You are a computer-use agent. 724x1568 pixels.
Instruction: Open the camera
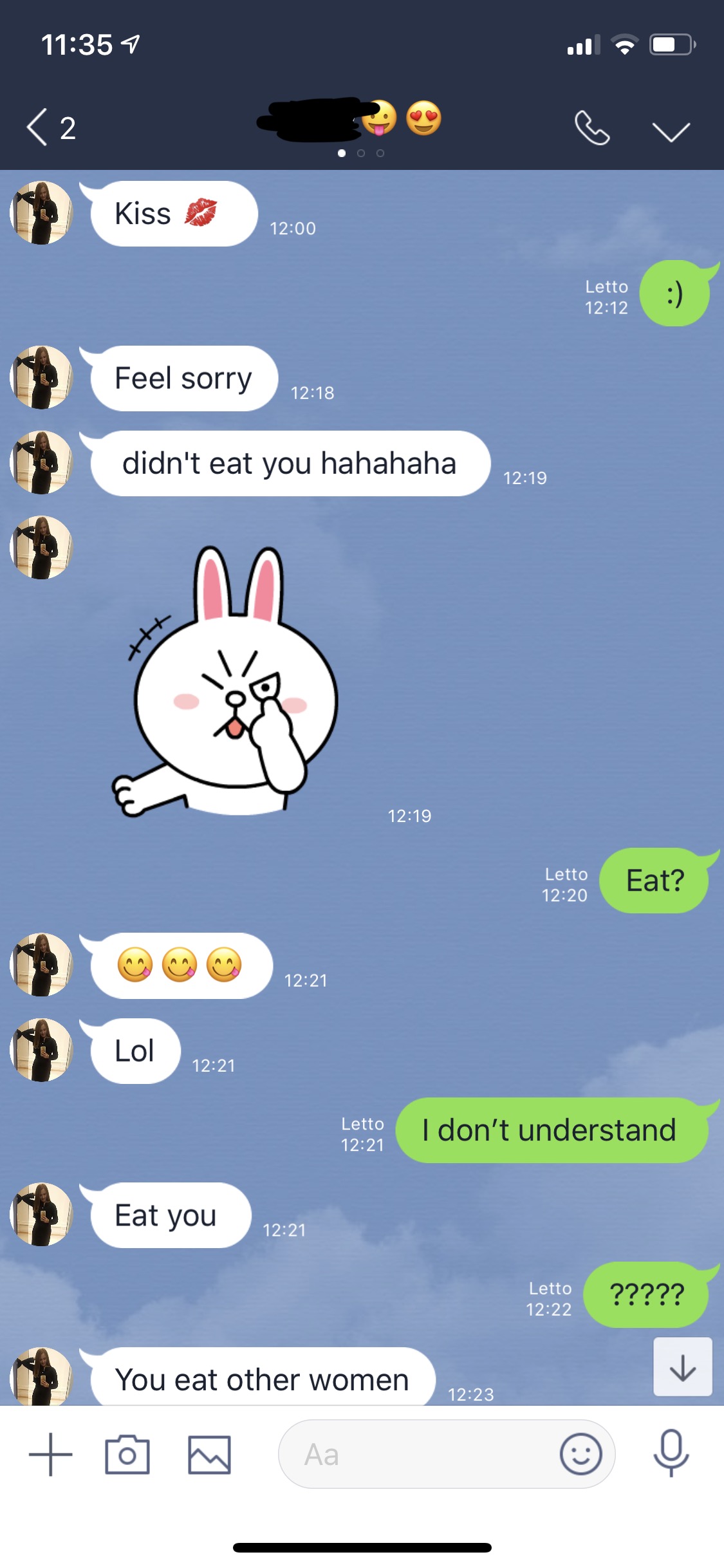(x=127, y=1455)
